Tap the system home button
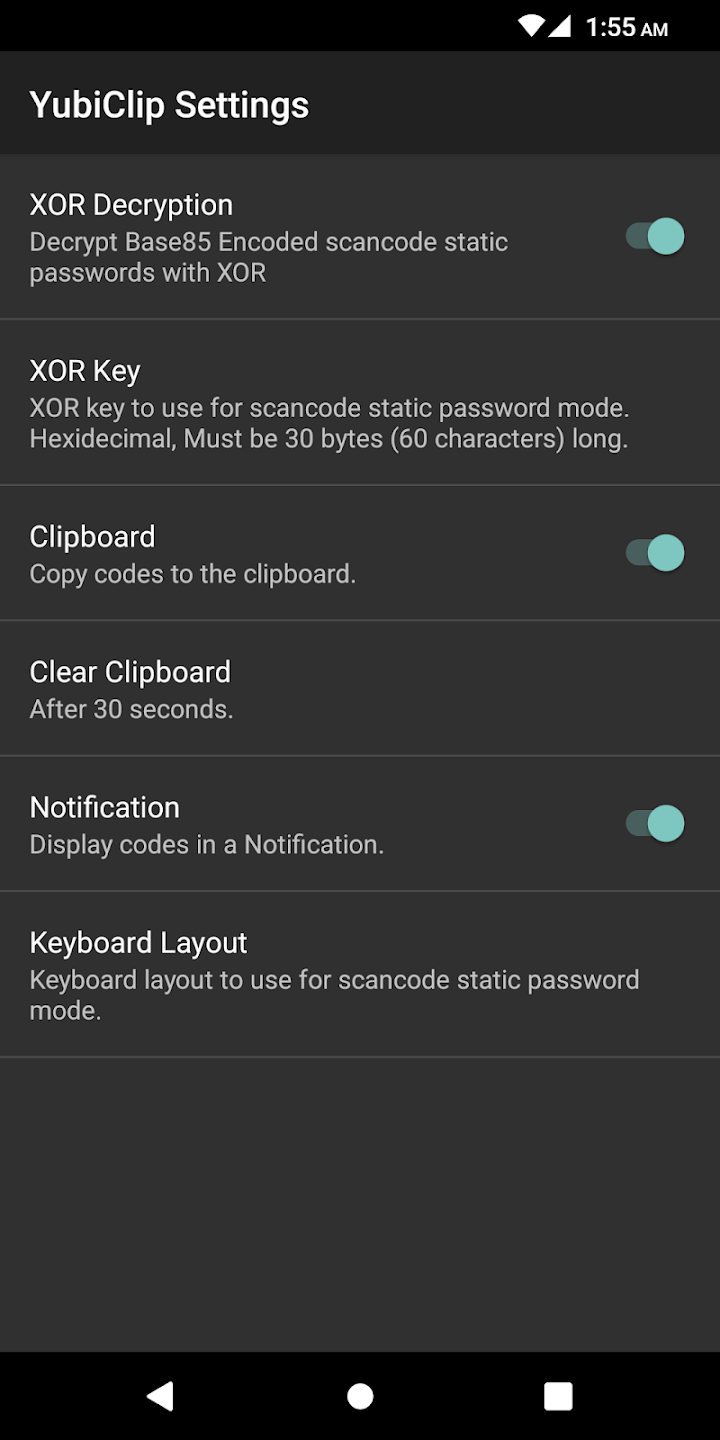 (x=360, y=1396)
